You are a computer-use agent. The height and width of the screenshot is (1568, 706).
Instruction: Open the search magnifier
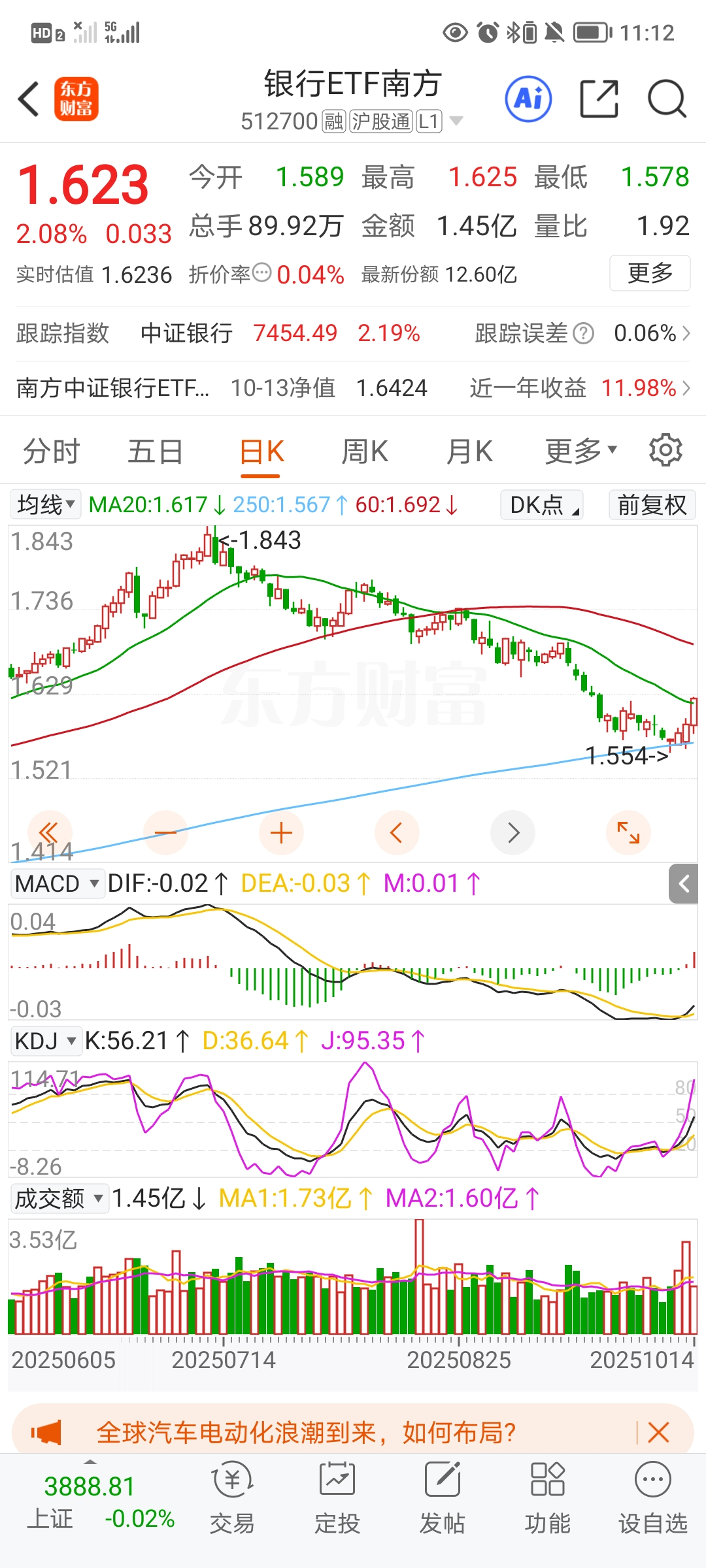click(666, 99)
